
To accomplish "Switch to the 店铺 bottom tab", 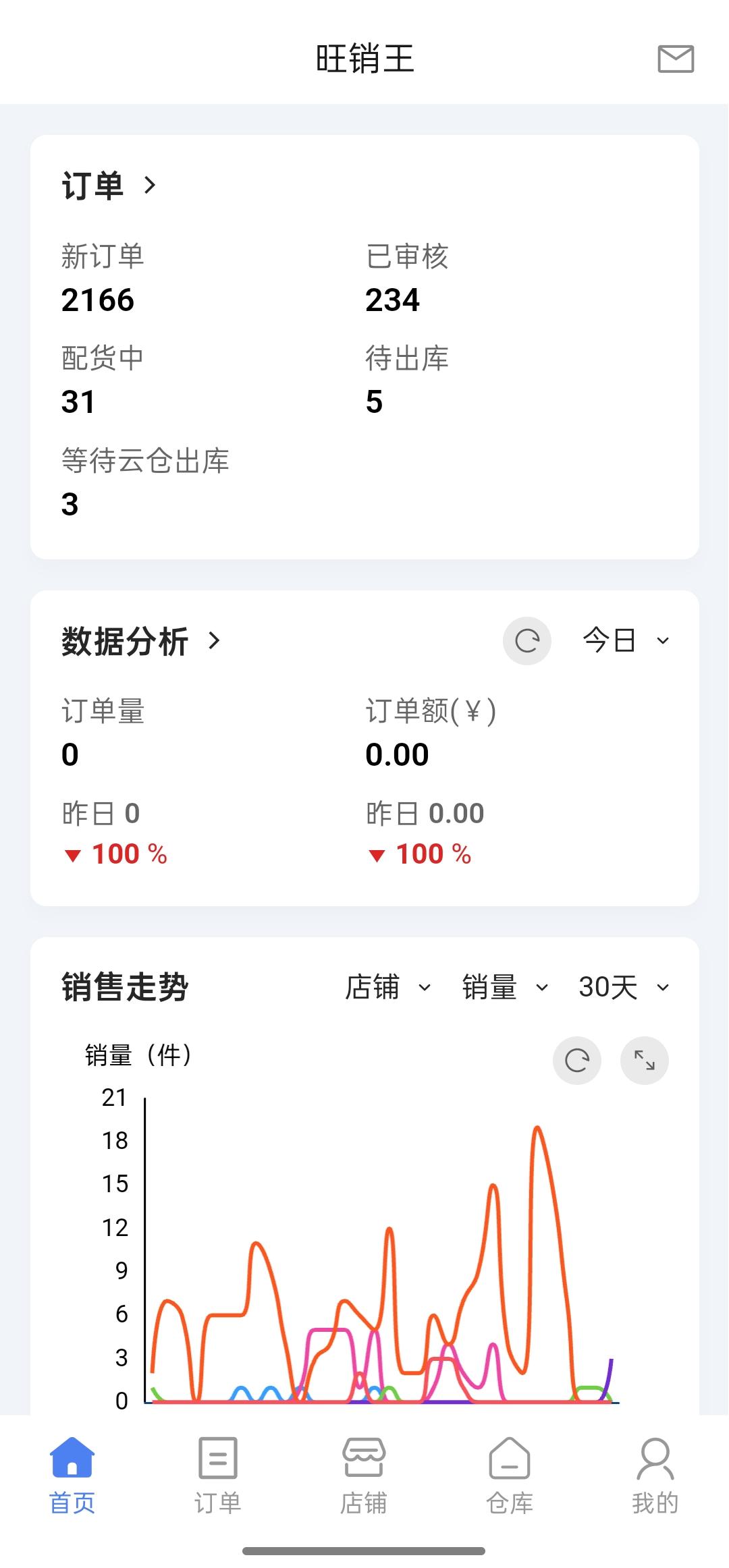I will coord(364,1476).
